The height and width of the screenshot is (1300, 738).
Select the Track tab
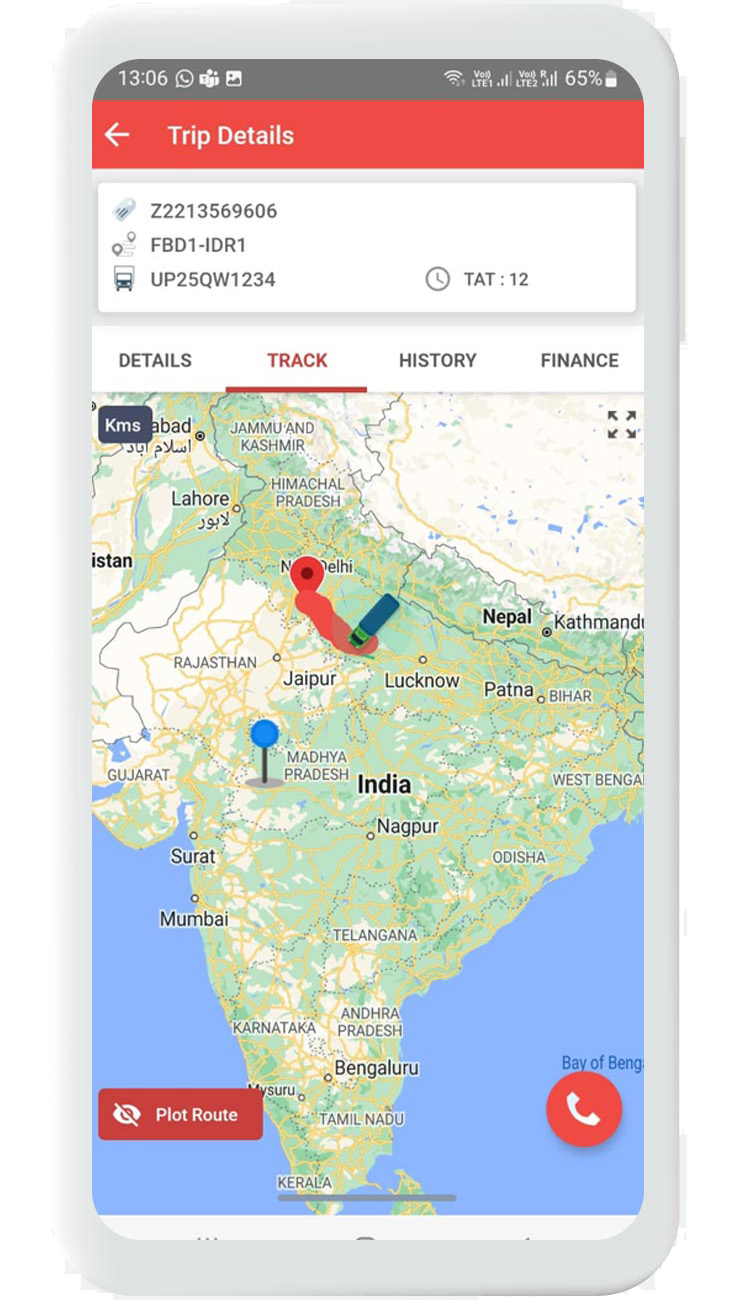click(297, 360)
